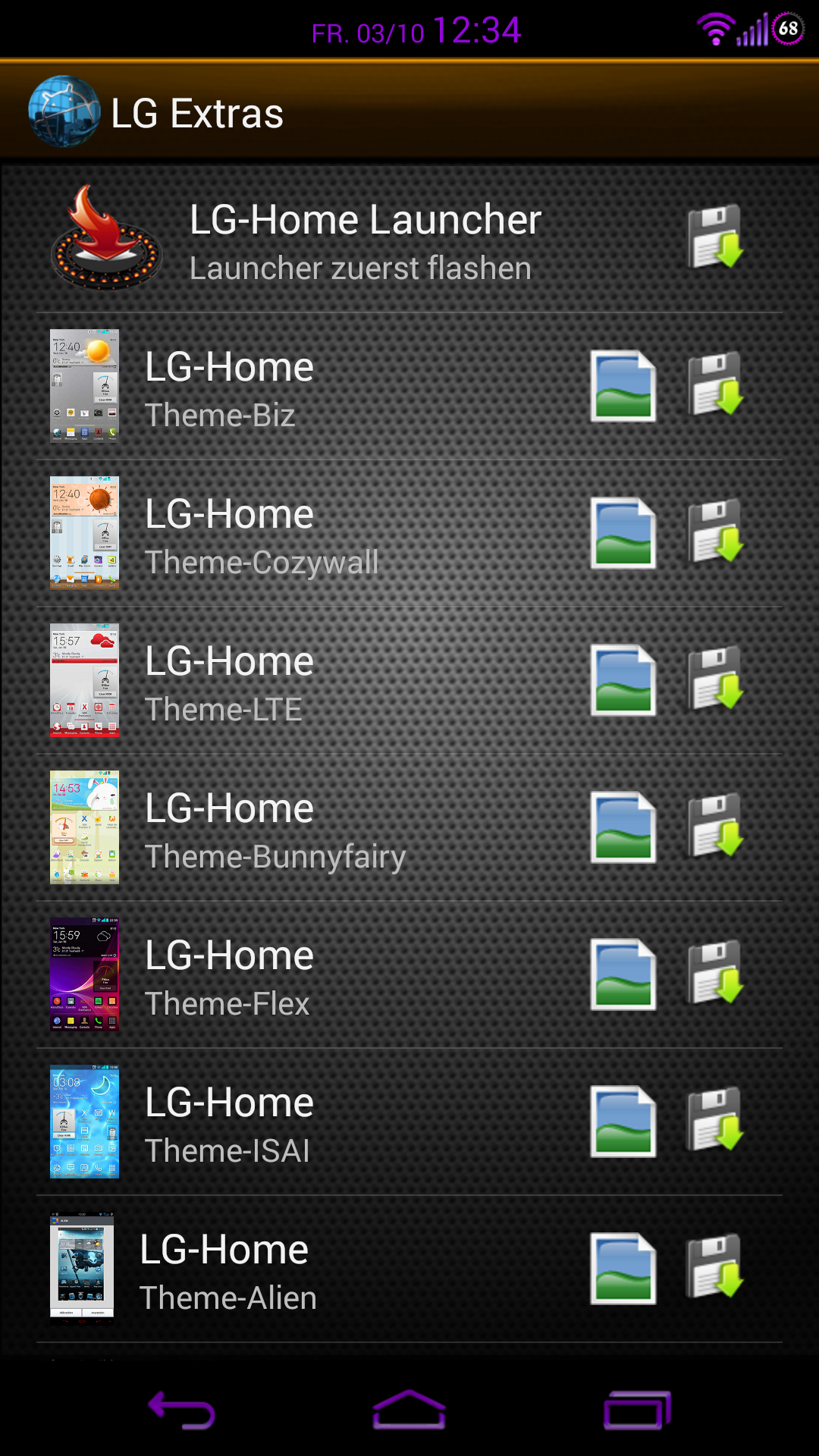Download the Theme-ISAI package
This screenshot has width=819, height=1456.
point(715,1119)
